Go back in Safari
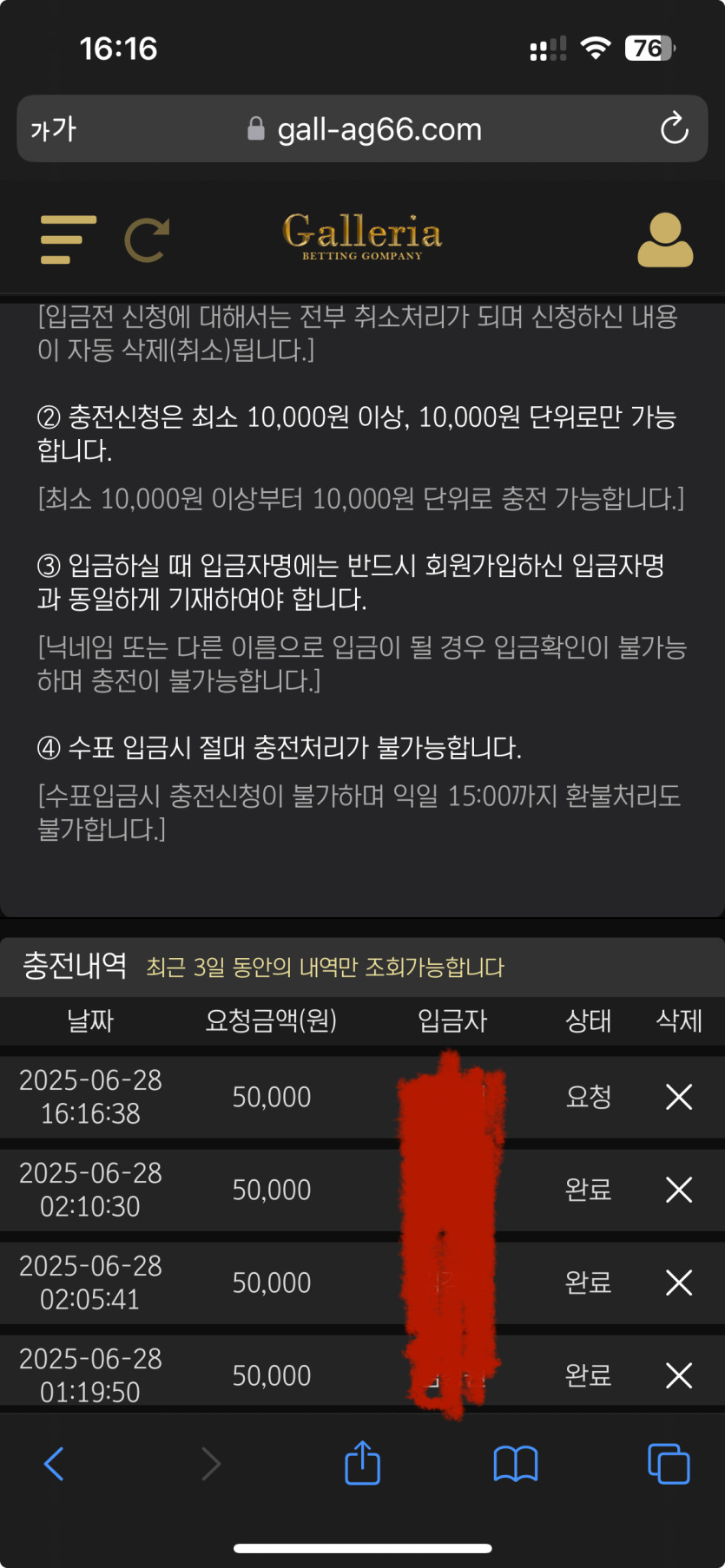The image size is (725, 1568). (54, 1464)
